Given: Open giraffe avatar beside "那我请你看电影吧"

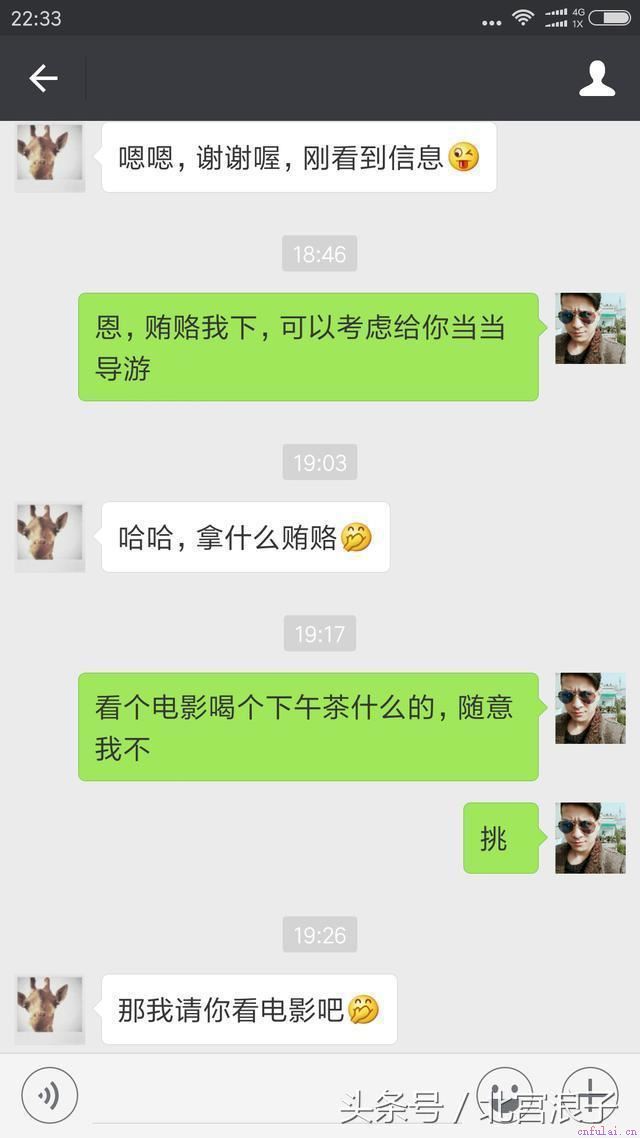Looking at the screenshot, I should 50,1009.
